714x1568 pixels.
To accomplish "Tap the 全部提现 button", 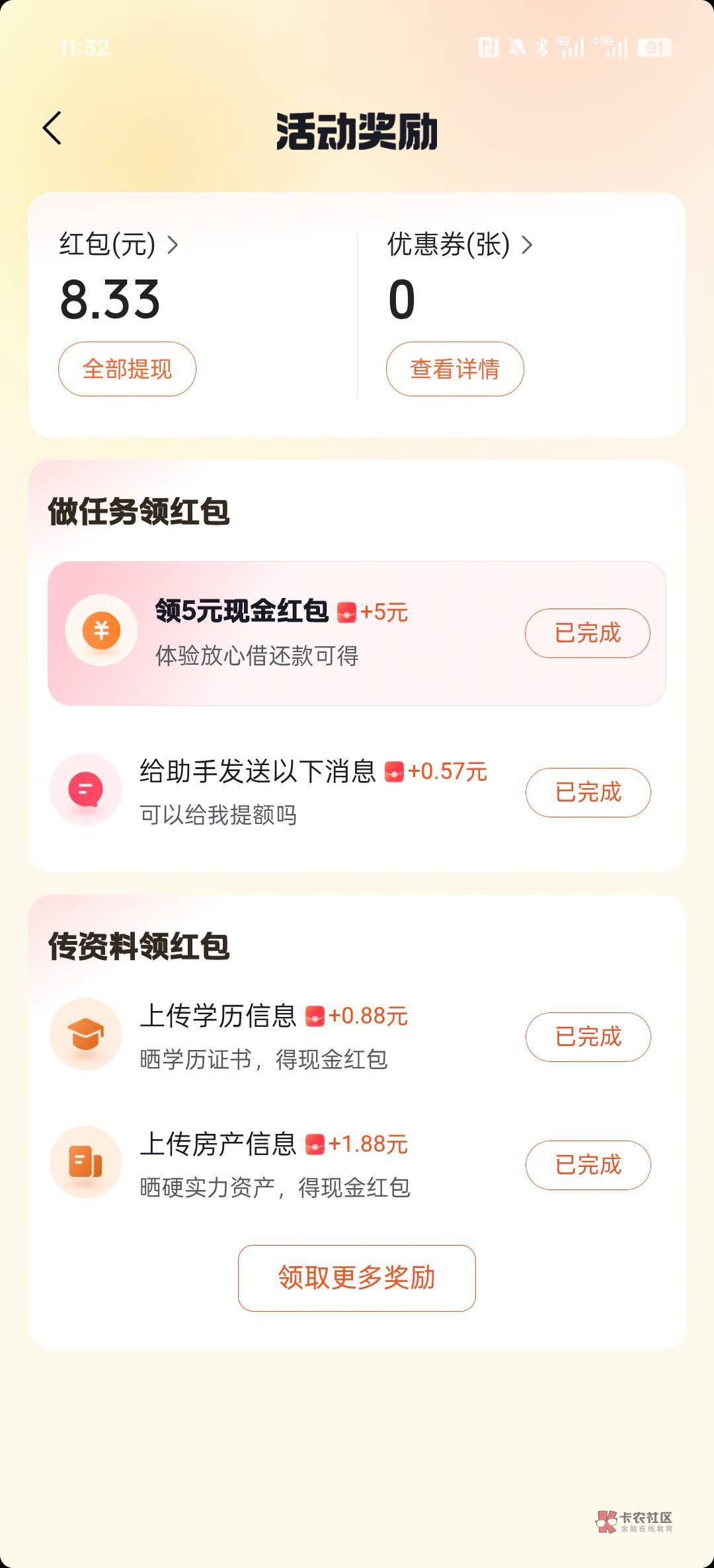I will [x=127, y=369].
